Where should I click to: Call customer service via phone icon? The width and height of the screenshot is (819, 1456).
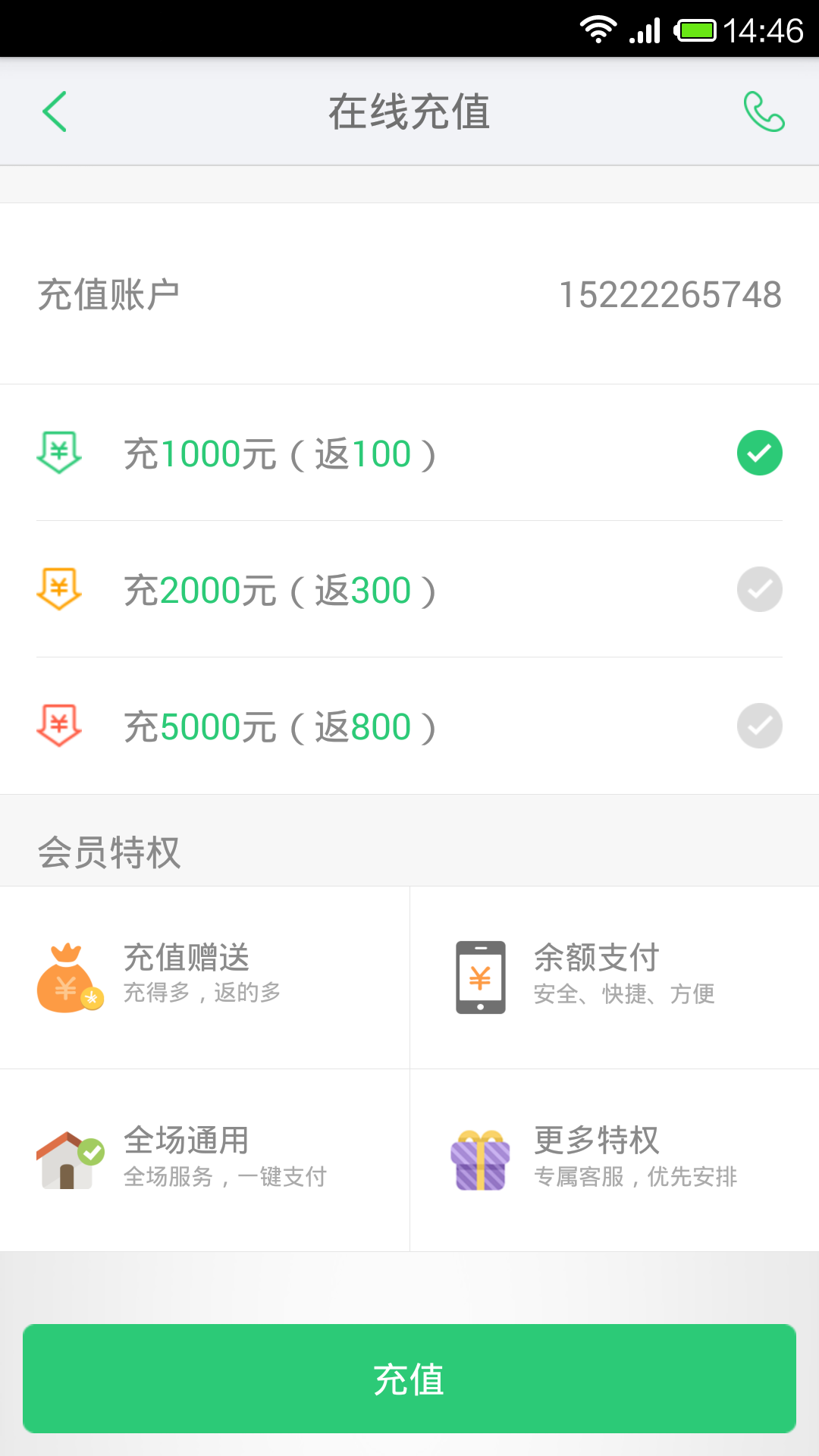[x=763, y=111]
